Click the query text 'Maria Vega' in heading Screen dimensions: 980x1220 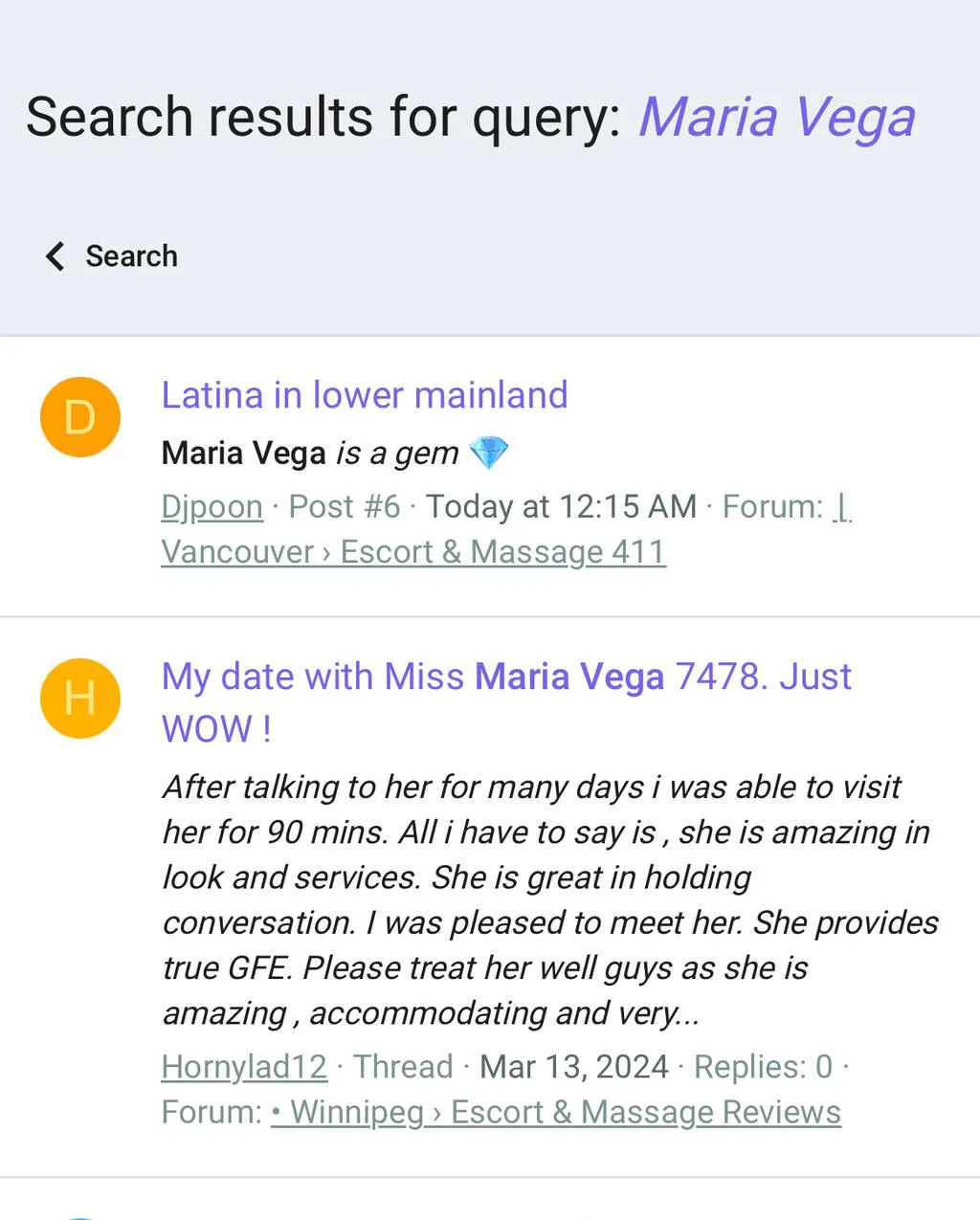776,116
